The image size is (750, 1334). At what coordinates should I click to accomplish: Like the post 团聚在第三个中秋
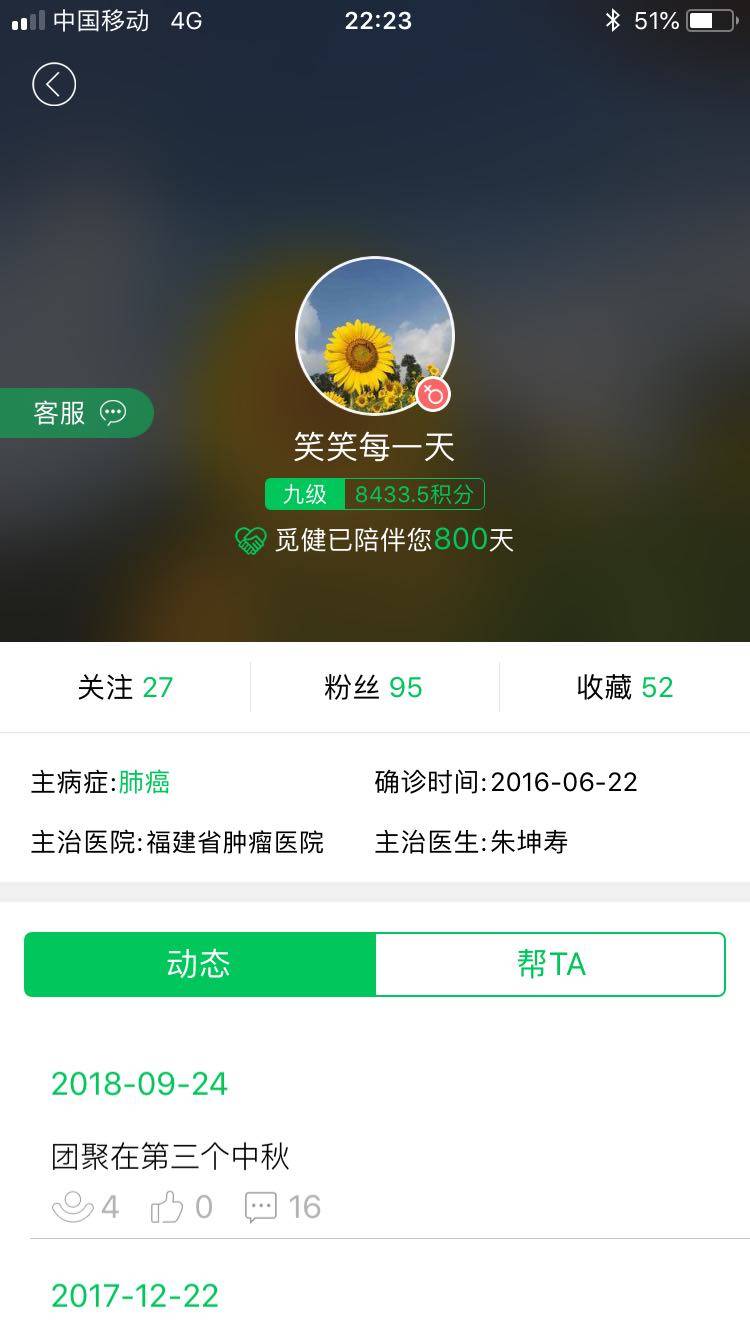[169, 1208]
